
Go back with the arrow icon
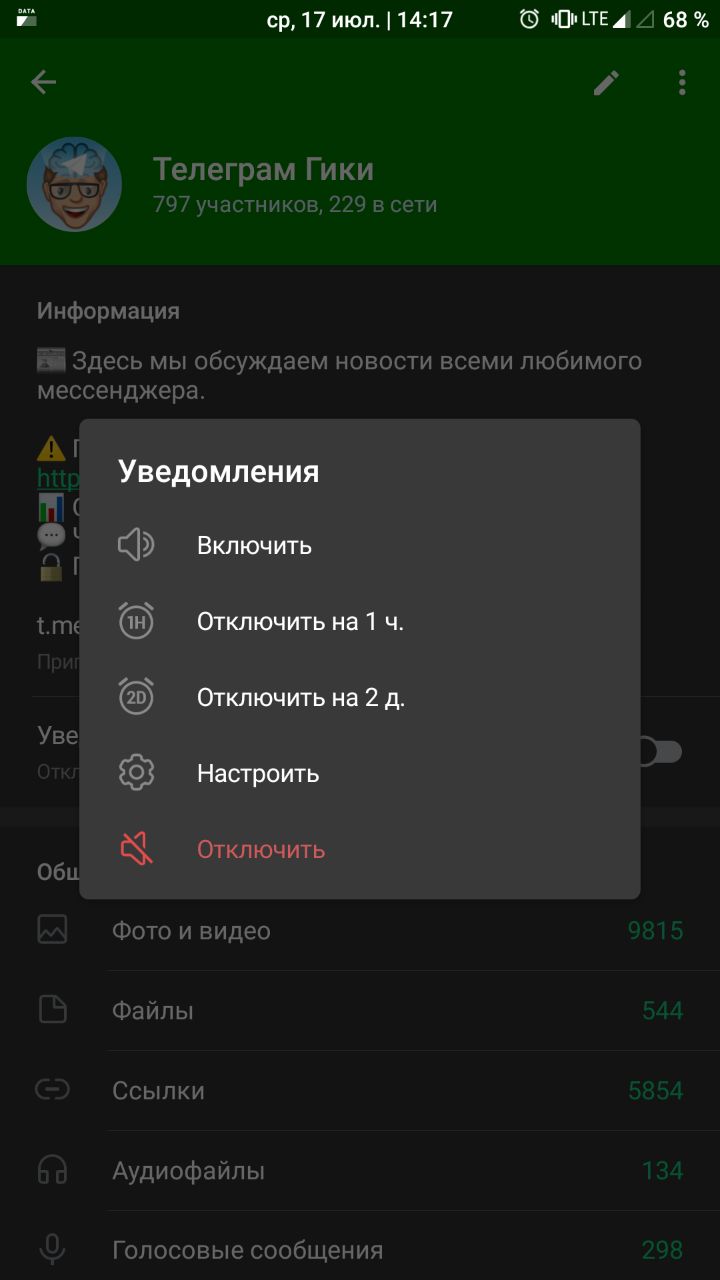point(43,82)
